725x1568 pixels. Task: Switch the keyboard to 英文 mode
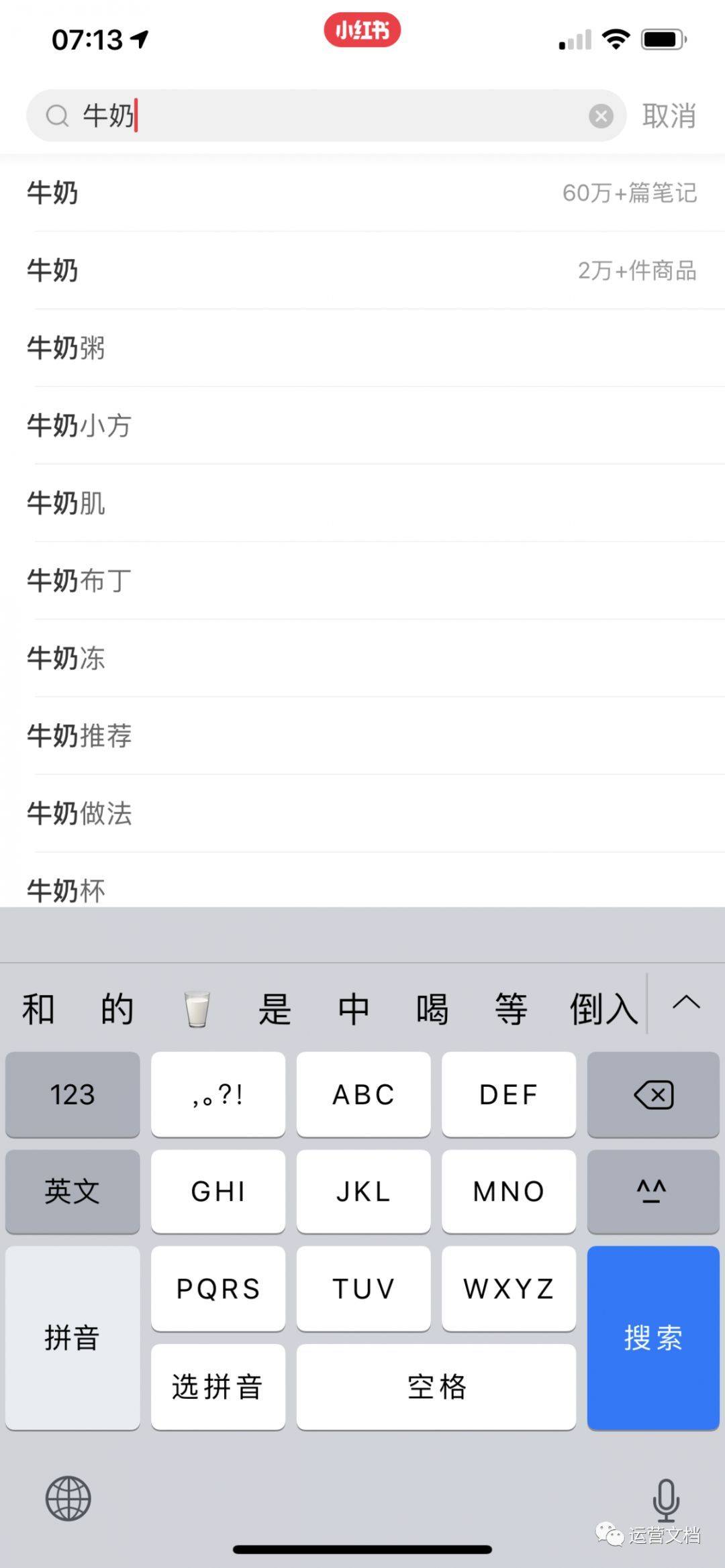tap(72, 1192)
